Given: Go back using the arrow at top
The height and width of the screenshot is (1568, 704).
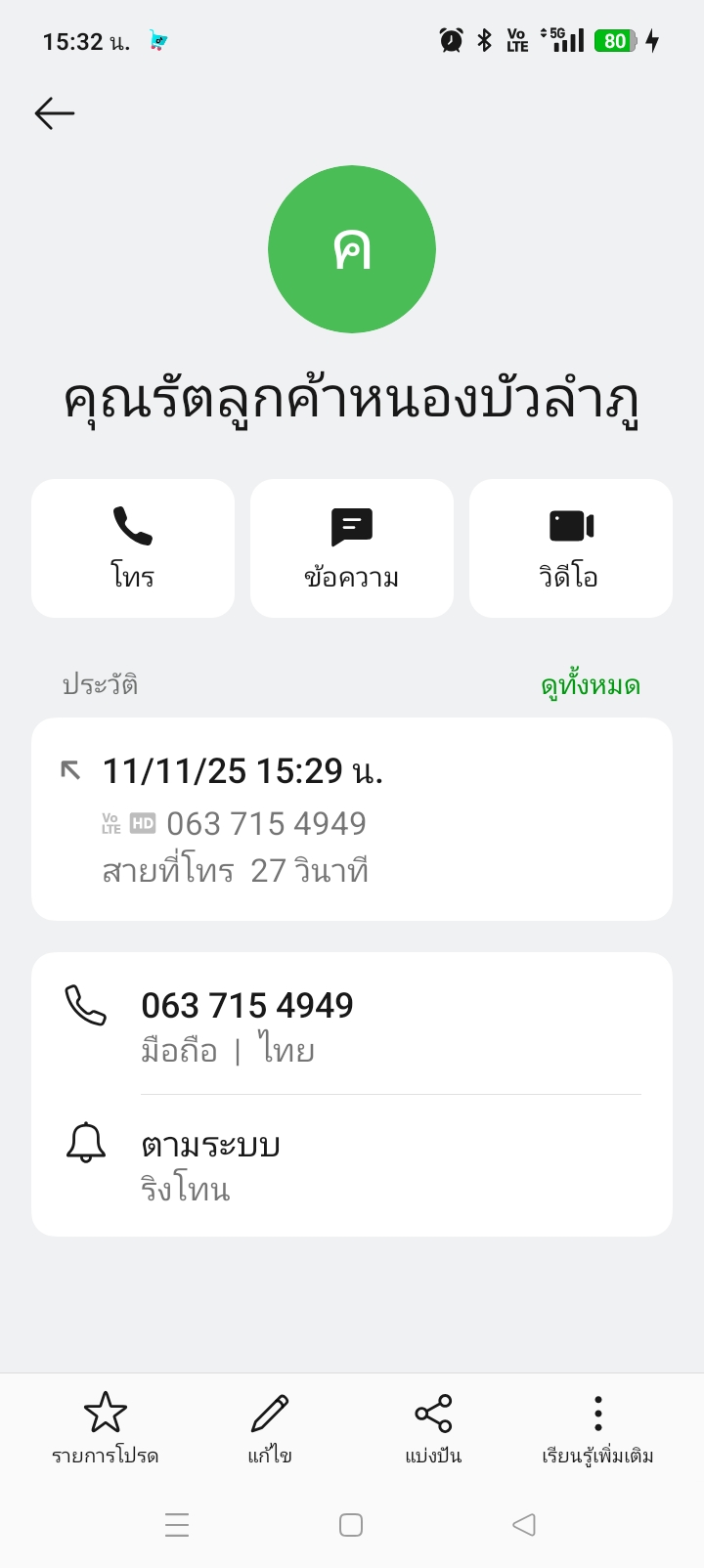Looking at the screenshot, I should click(55, 113).
